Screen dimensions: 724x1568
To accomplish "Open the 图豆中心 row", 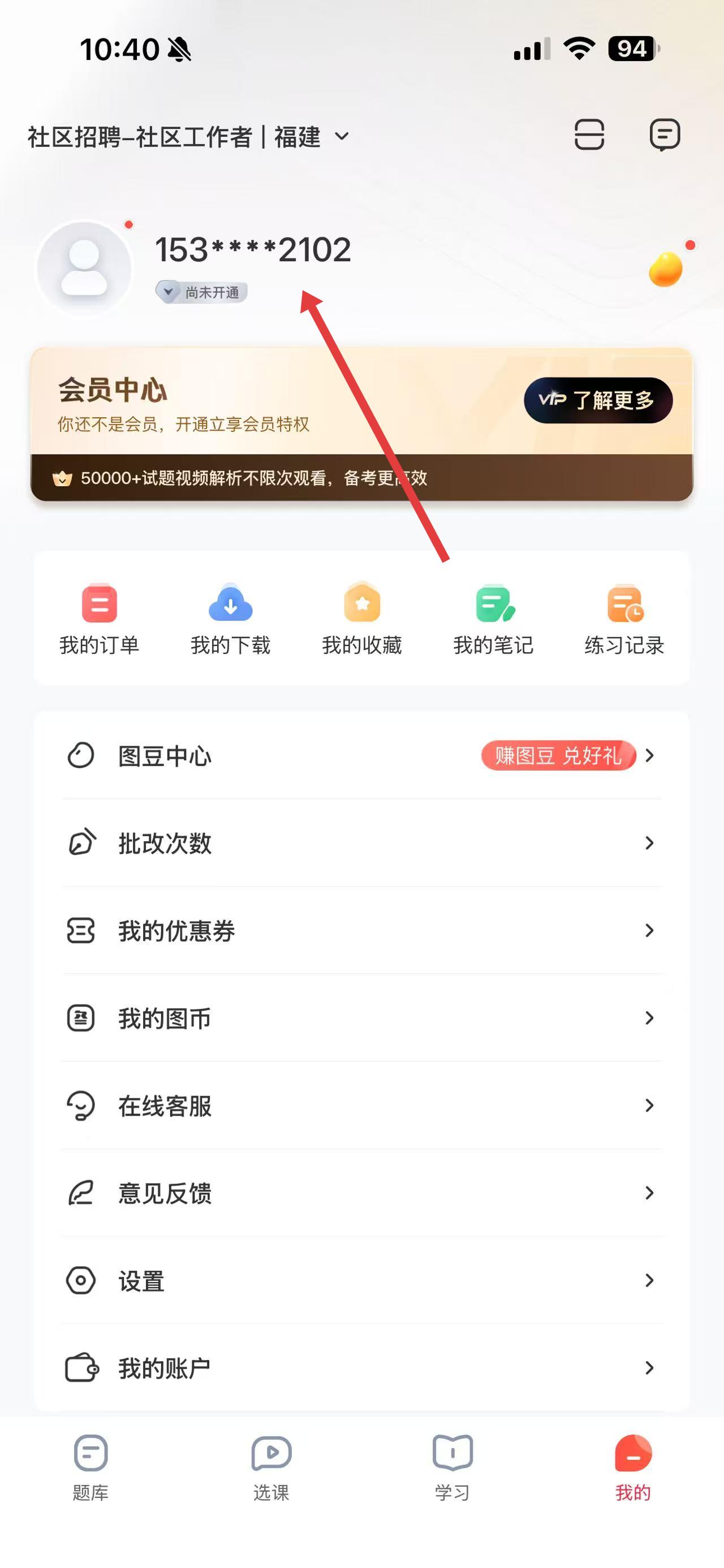I will click(x=361, y=756).
